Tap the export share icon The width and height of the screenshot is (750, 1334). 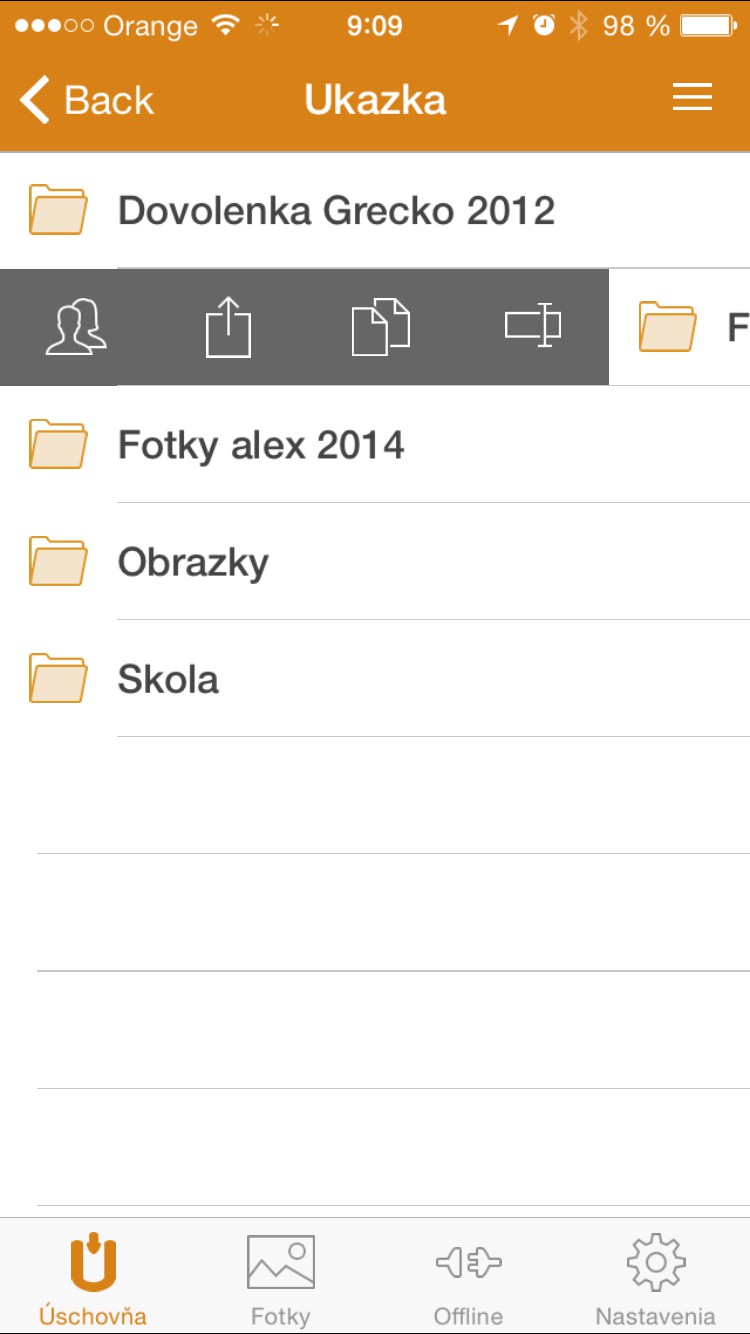228,328
